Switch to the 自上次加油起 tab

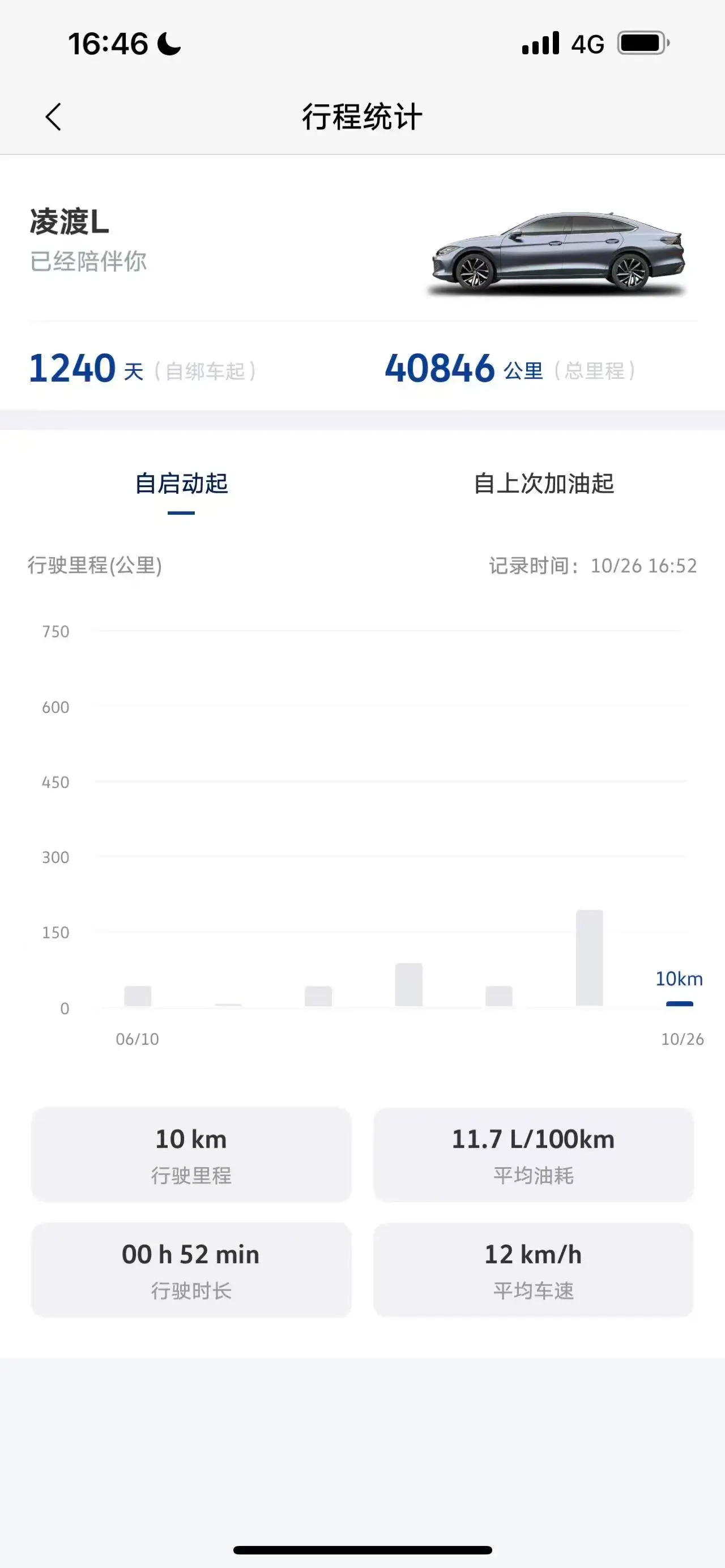[x=544, y=484]
